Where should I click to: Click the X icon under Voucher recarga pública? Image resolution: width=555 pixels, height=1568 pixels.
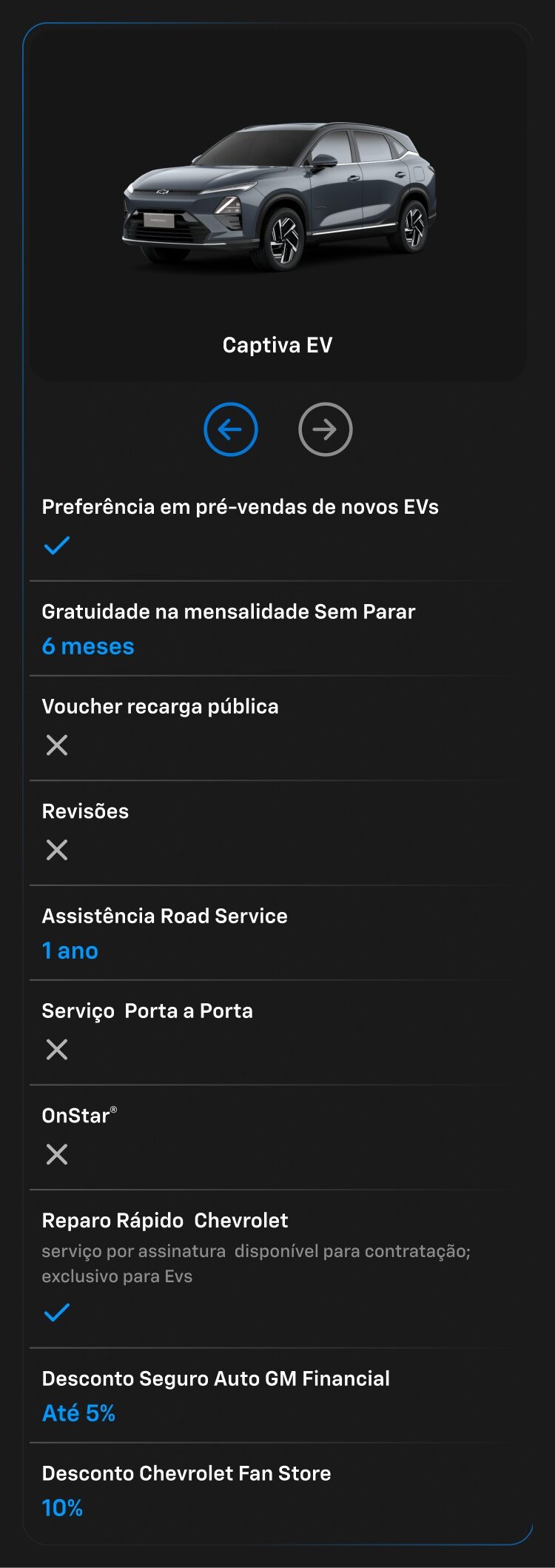tap(55, 746)
